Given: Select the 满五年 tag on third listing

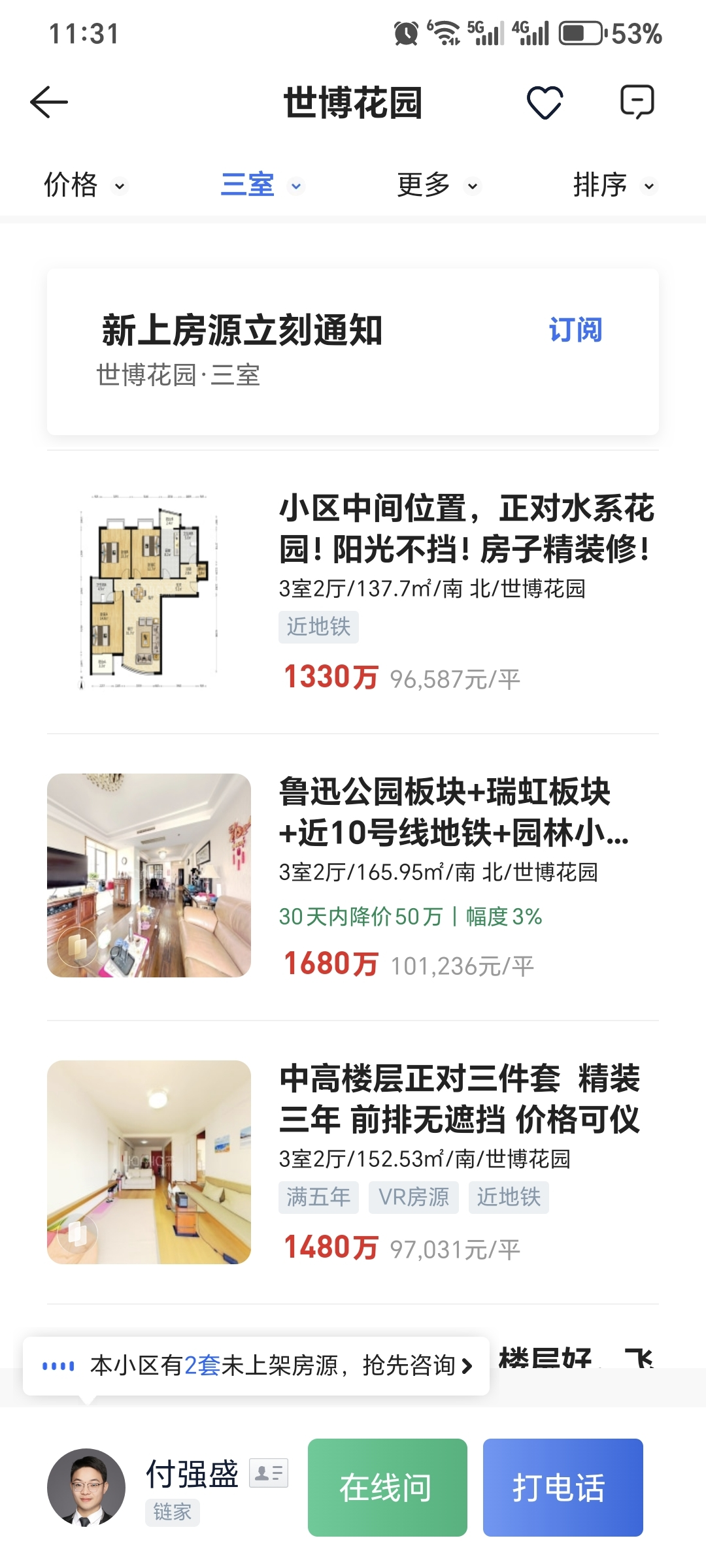Looking at the screenshot, I should tap(318, 1197).
